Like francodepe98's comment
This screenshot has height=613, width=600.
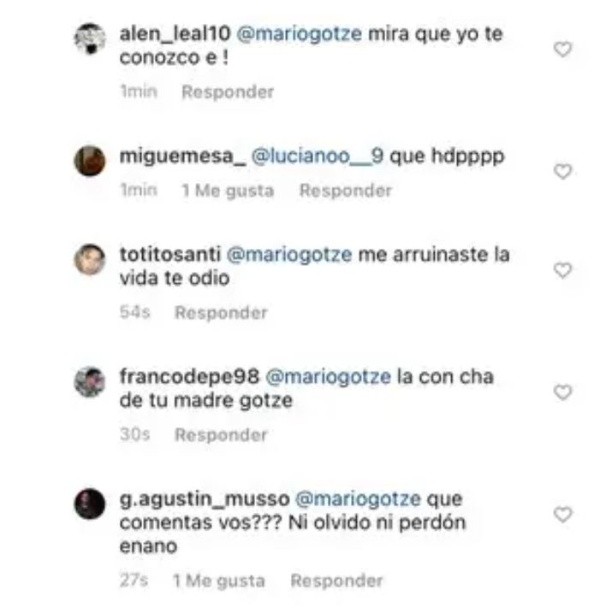(563, 392)
